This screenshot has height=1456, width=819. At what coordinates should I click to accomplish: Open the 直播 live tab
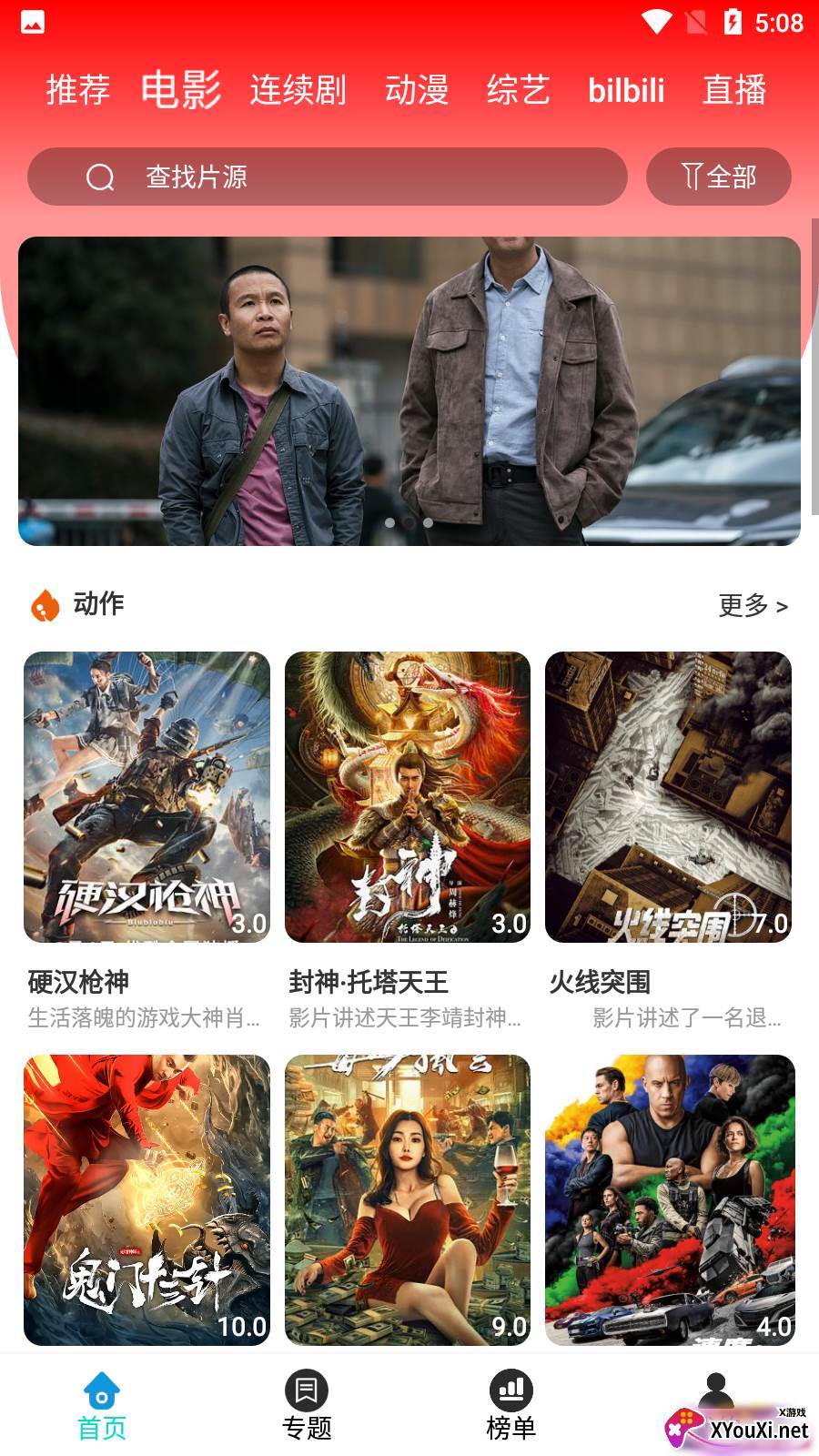click(x=734, y=90)
